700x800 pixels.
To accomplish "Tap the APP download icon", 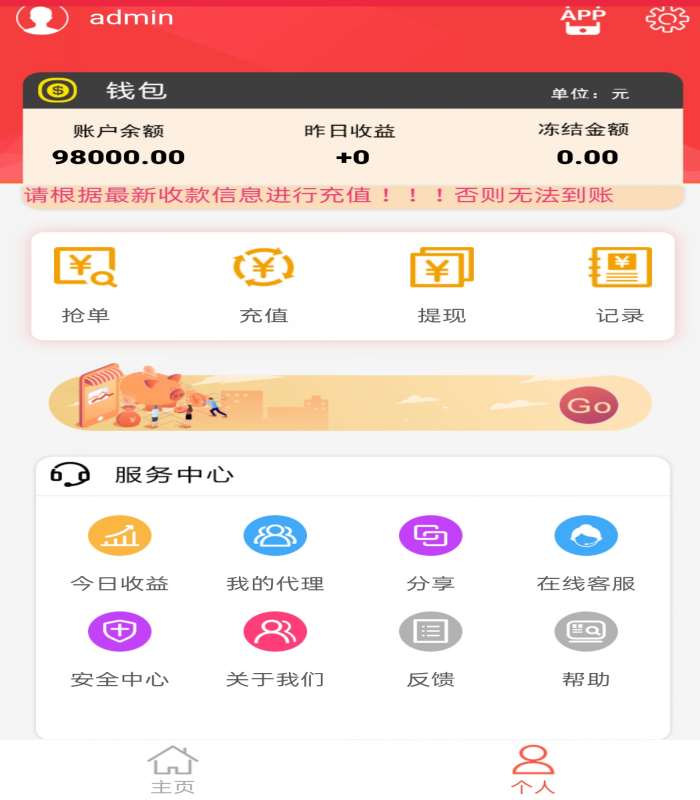I will click(x=583, y=20).
